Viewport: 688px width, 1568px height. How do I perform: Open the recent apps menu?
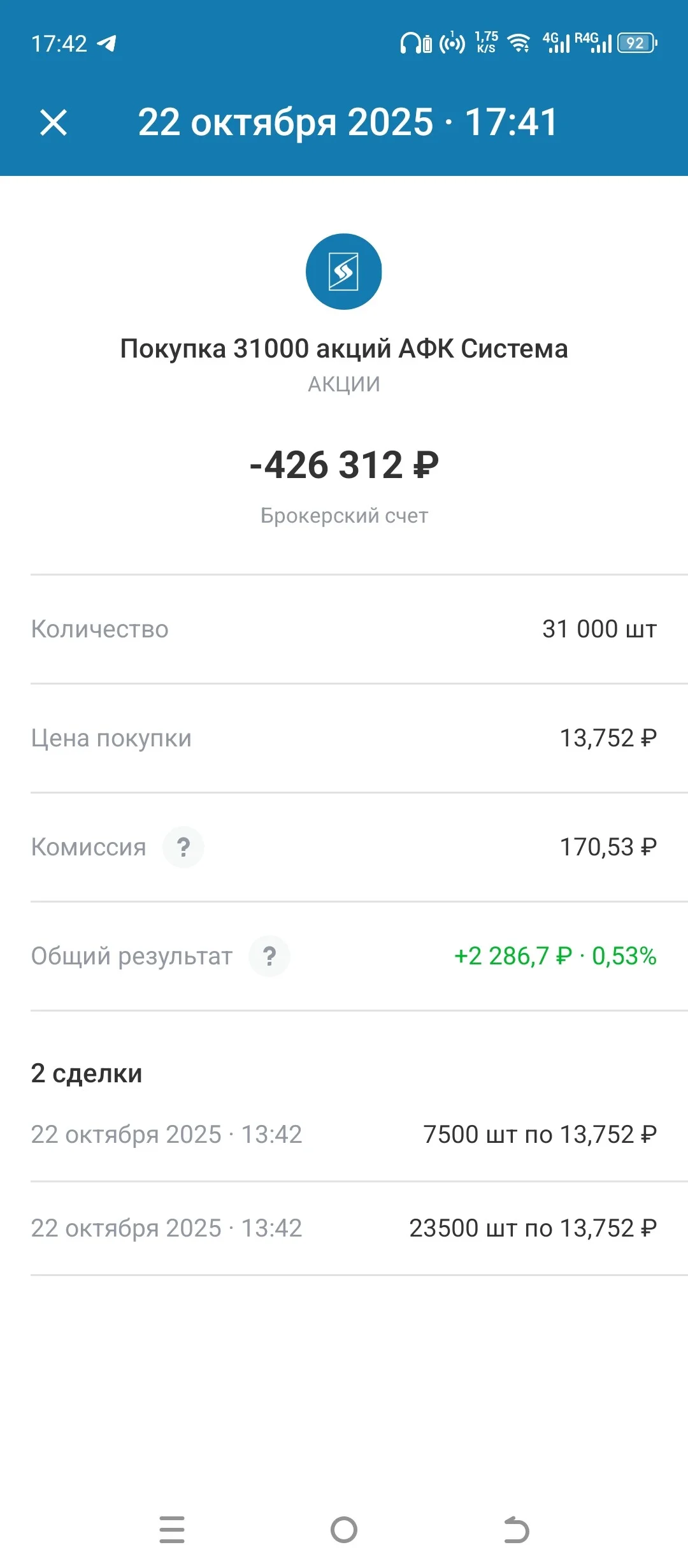(172, 1530)
